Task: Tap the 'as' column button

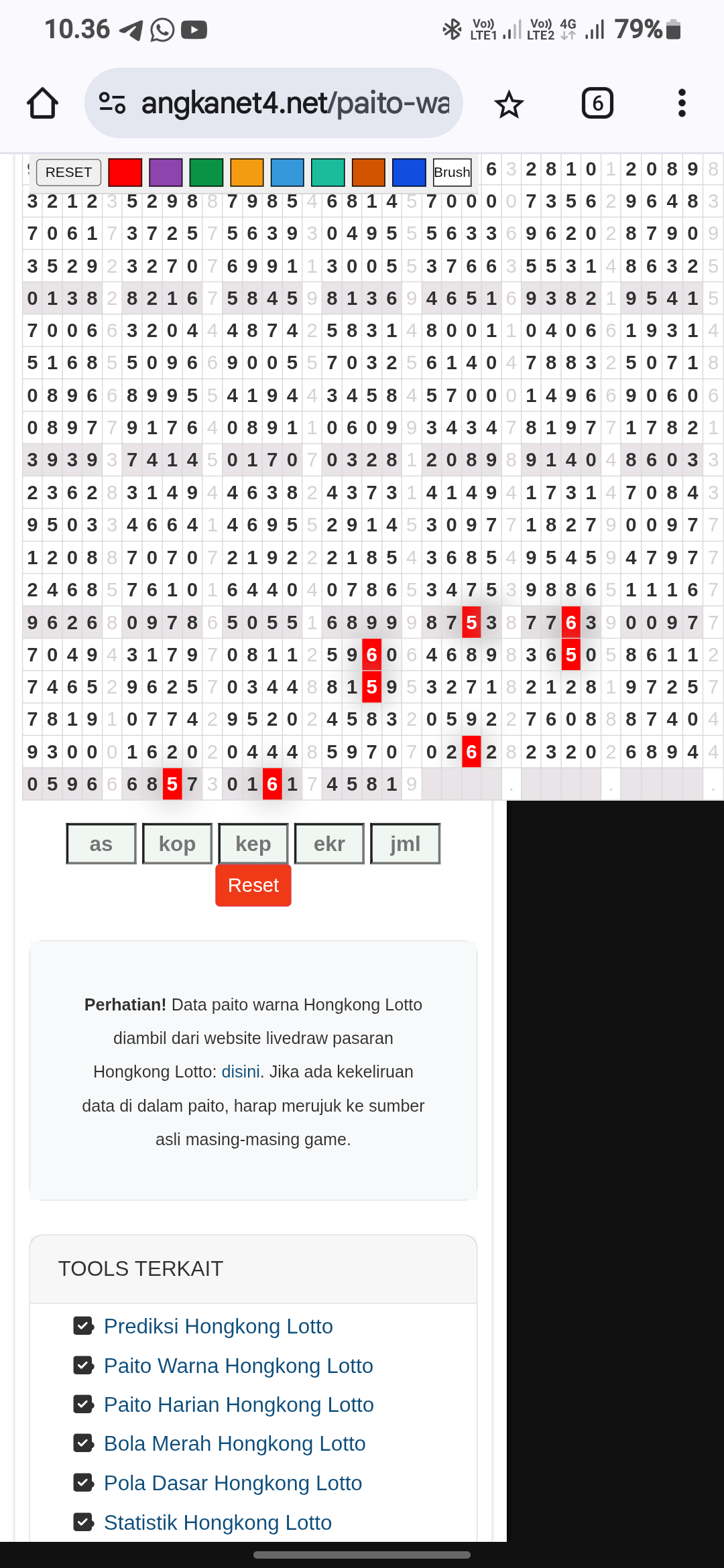Action: tap(101, 844)
